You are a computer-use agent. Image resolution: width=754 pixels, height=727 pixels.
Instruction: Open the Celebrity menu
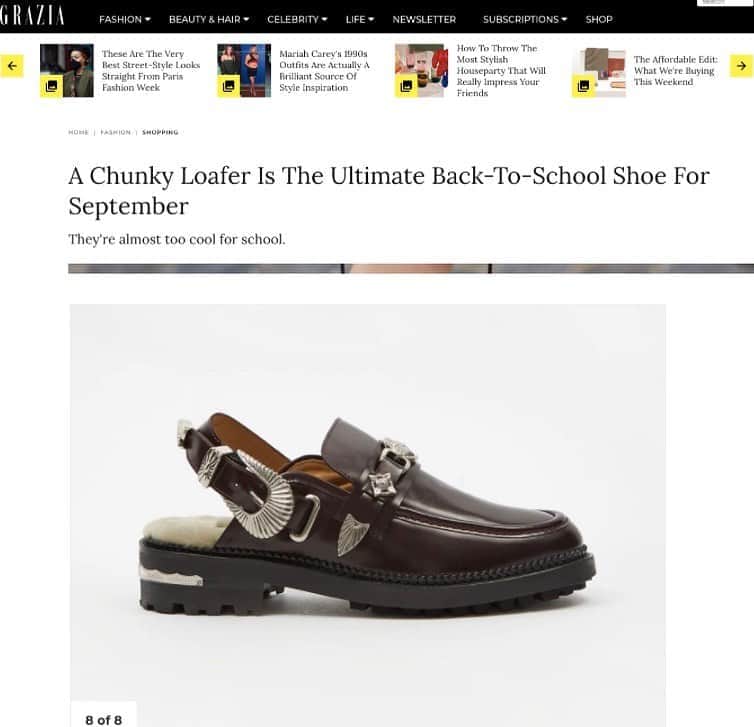tap(297, 19)
